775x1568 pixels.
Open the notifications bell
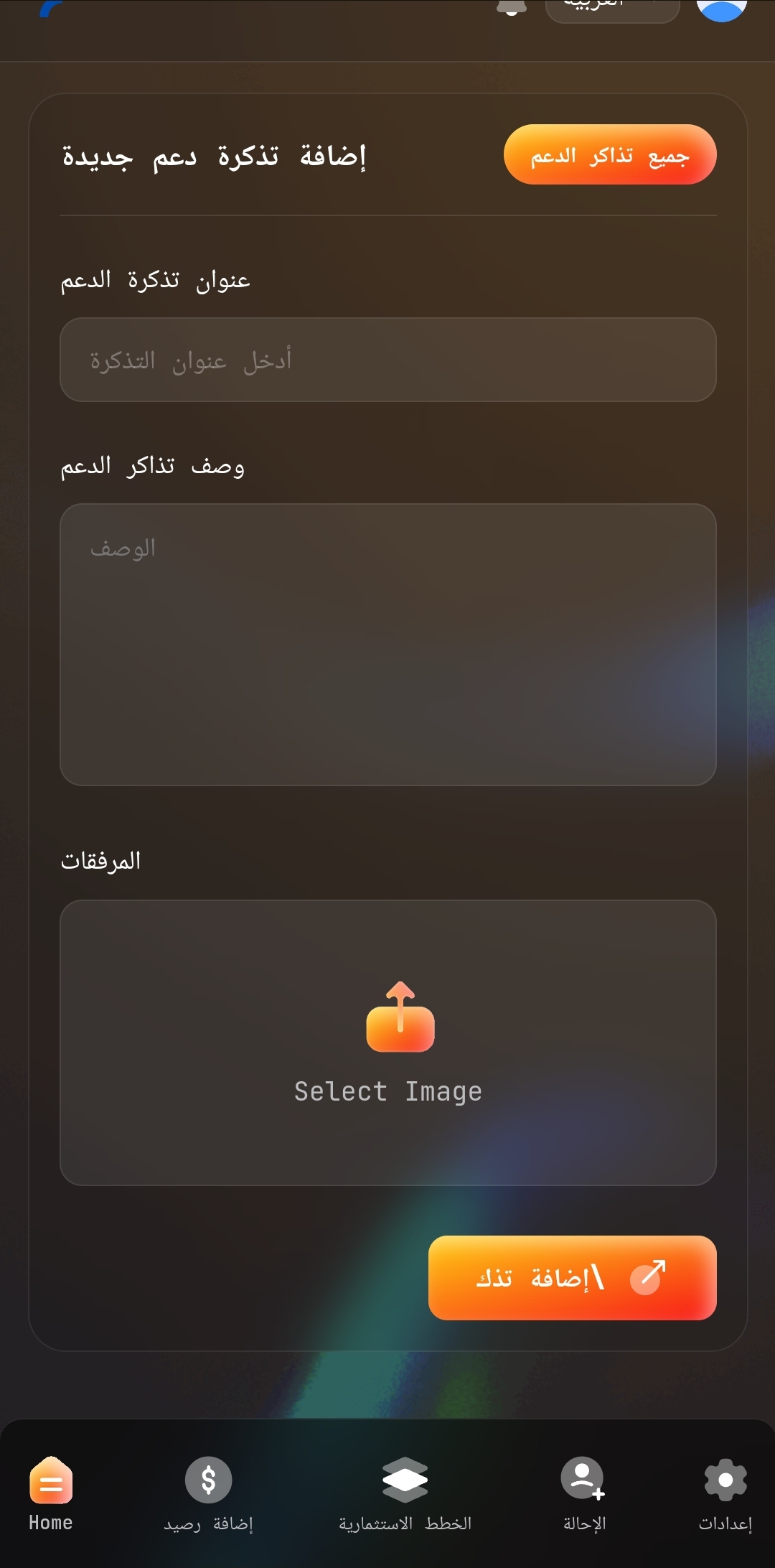tap(511, 7)
